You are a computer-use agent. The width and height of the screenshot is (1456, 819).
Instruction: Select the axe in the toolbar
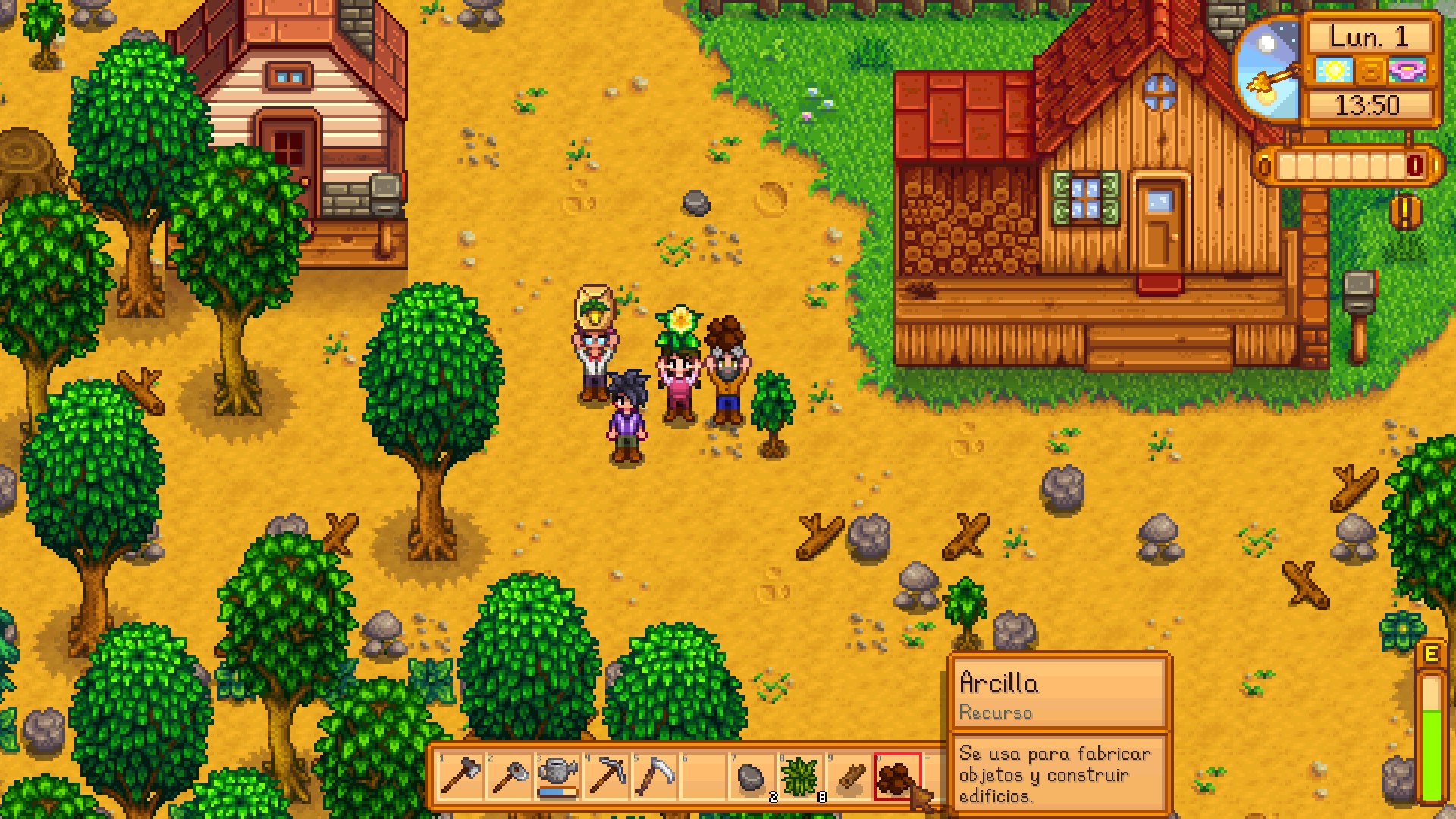coord(460,777)
